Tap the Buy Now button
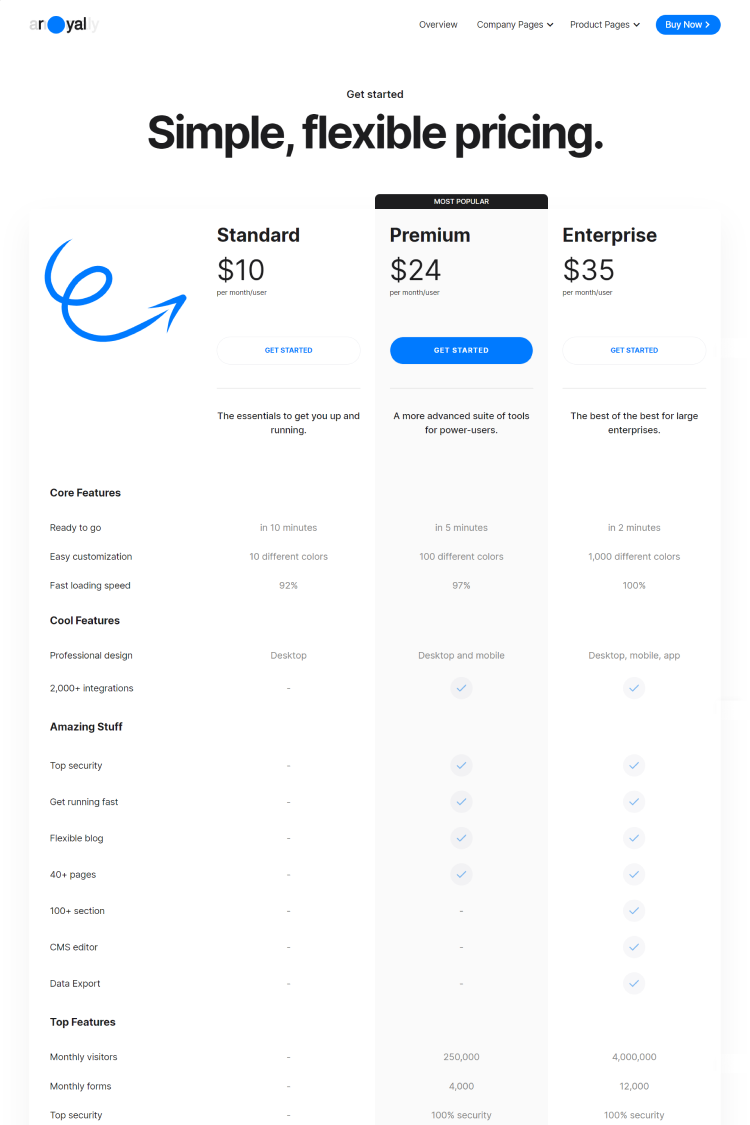750x1125 pixels. point(687,25)
